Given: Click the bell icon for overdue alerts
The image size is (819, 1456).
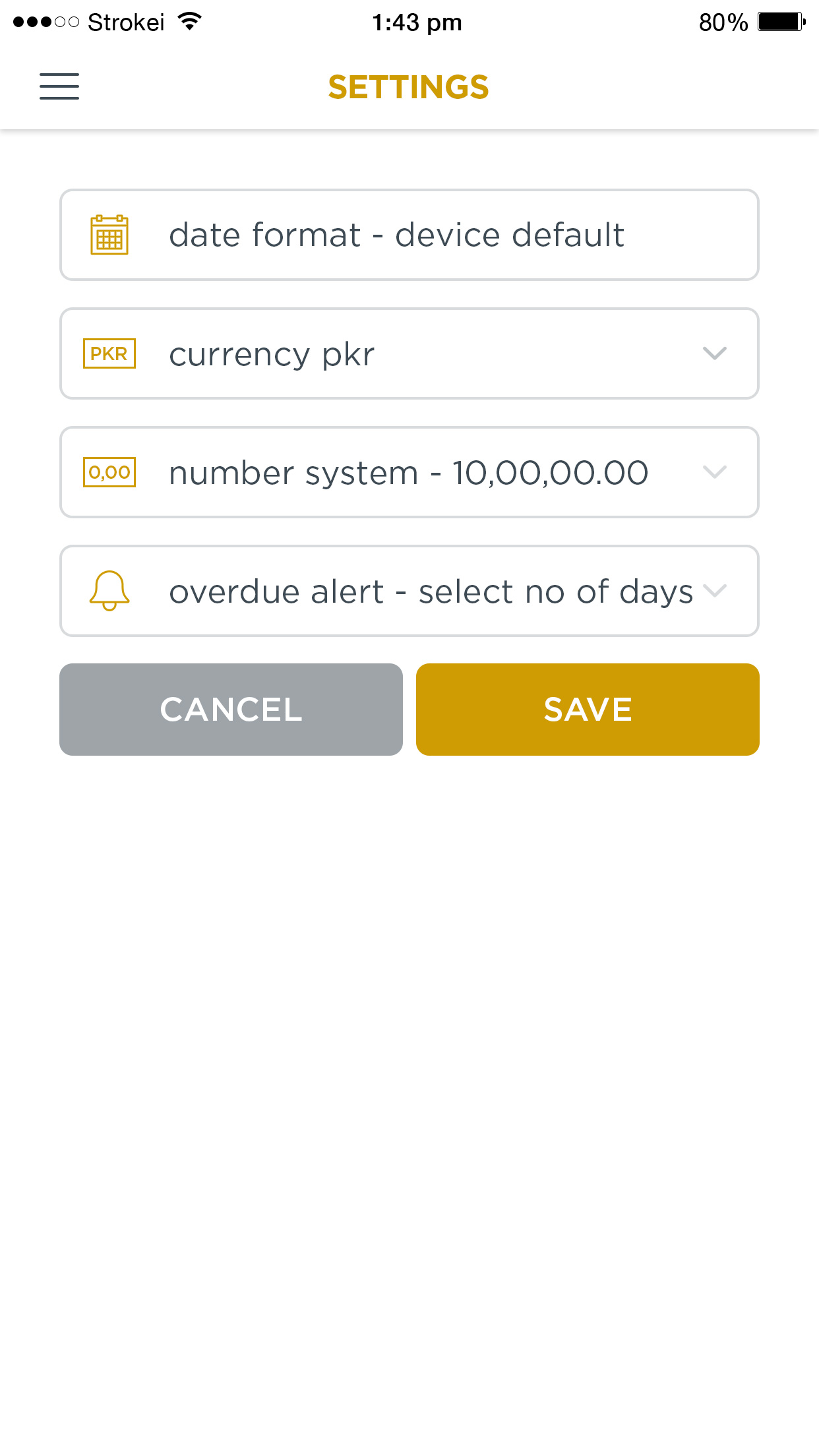Looking at the screenshot, I should click(x=109, y=591).
